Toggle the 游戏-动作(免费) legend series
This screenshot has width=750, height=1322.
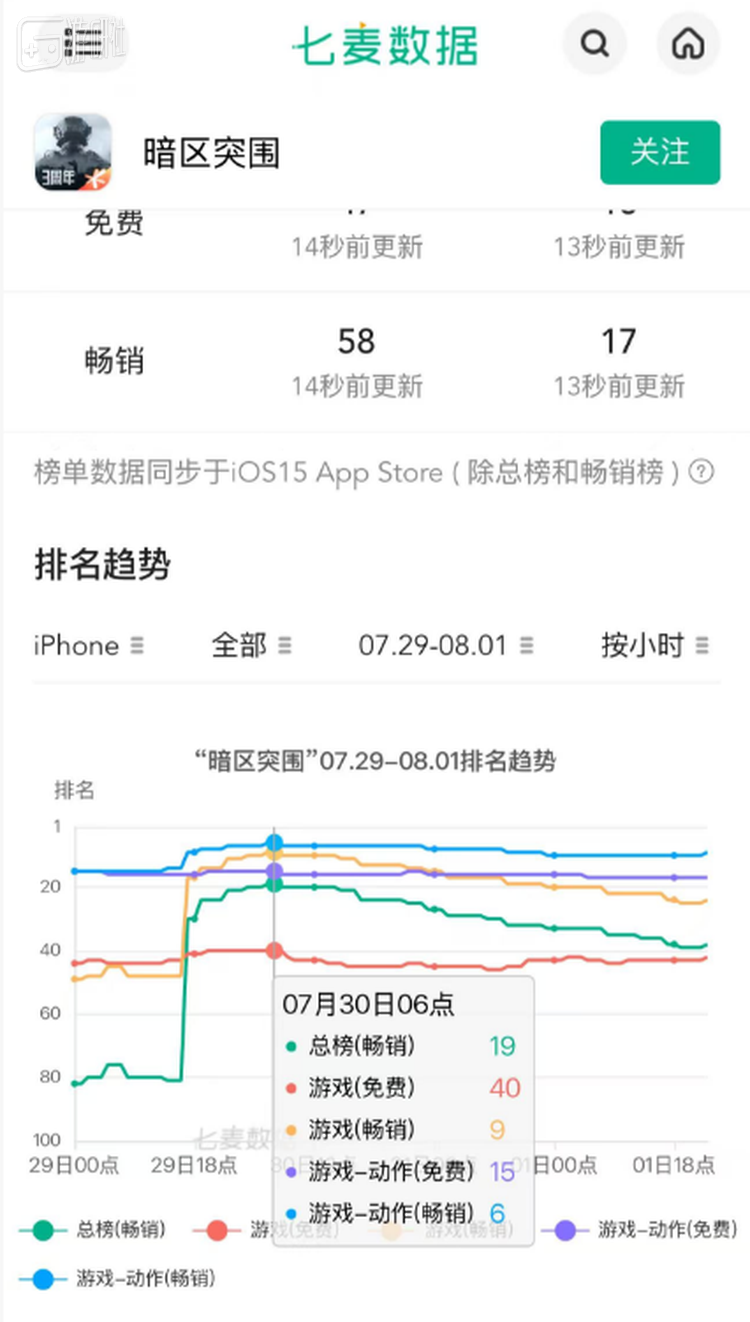point(640,1230)
